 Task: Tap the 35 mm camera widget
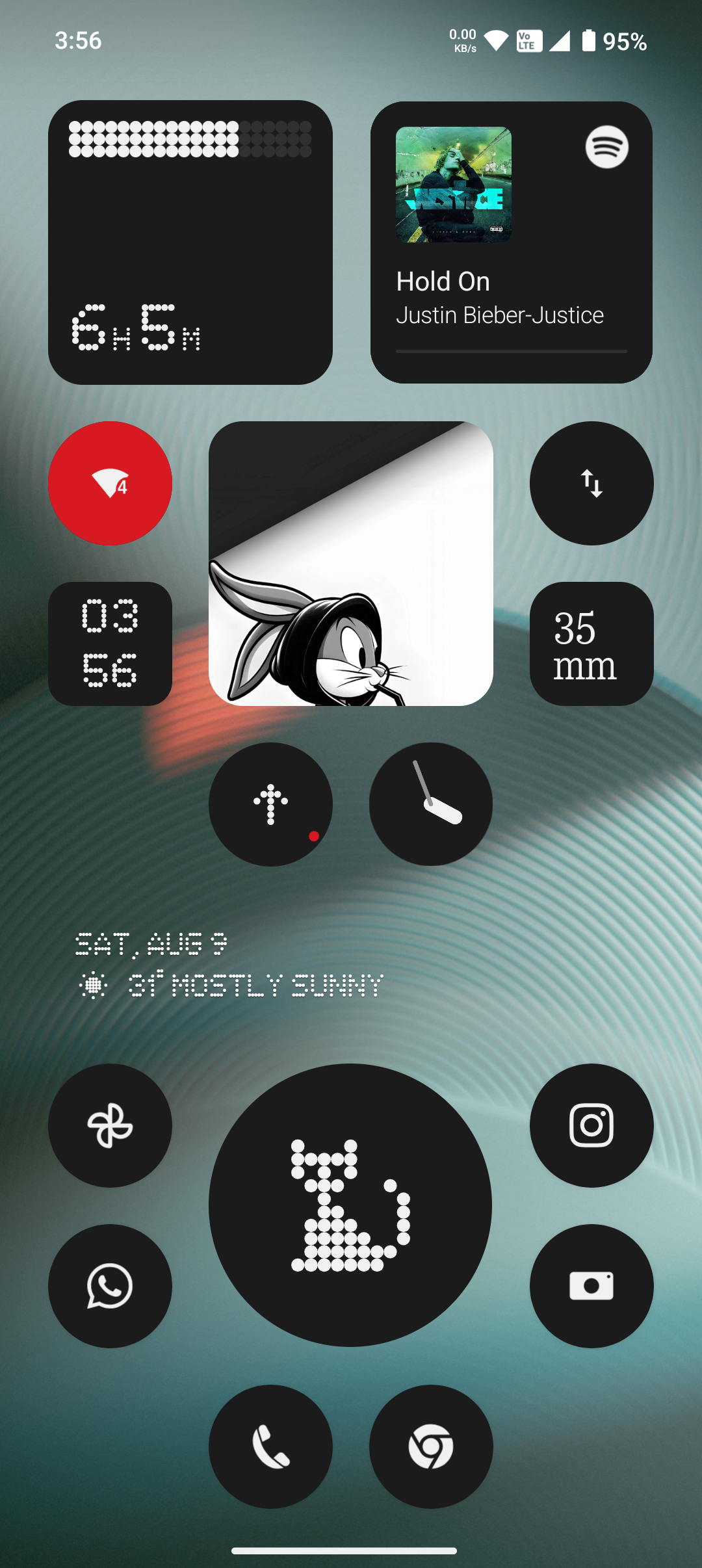[591, 644]
